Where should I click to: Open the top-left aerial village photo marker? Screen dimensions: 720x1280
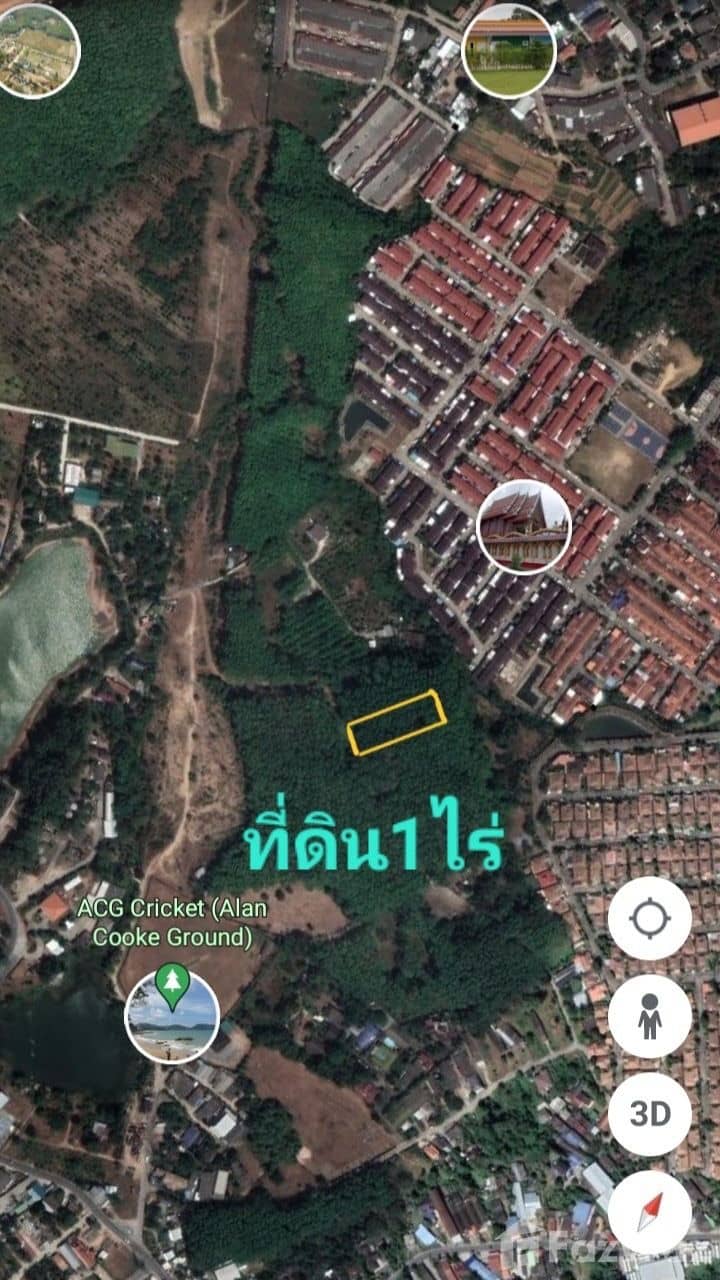38,48
